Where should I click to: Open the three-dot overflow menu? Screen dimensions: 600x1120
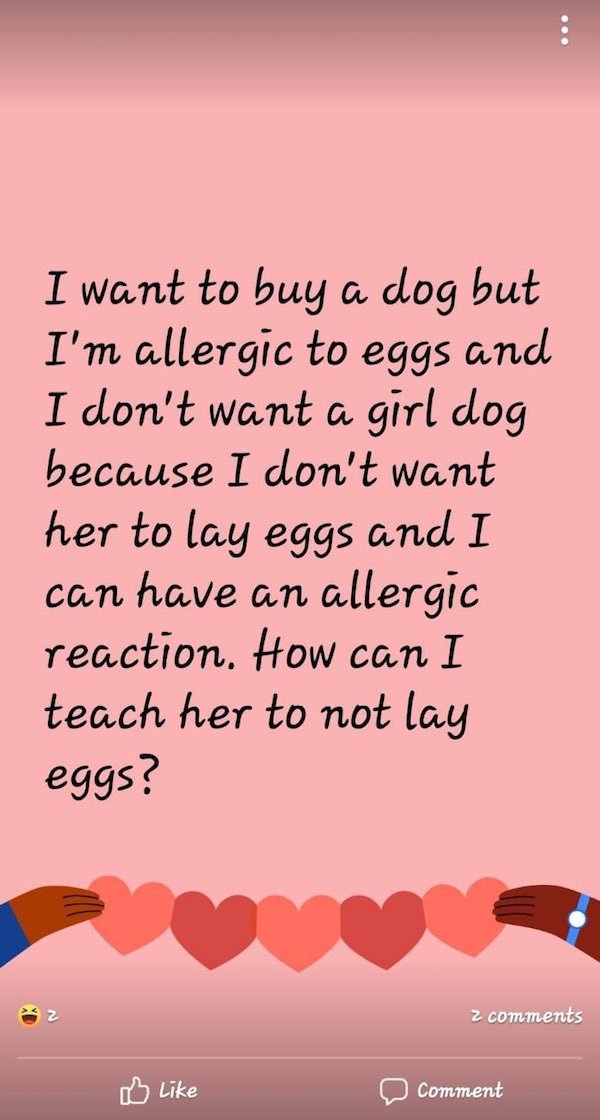564,29
